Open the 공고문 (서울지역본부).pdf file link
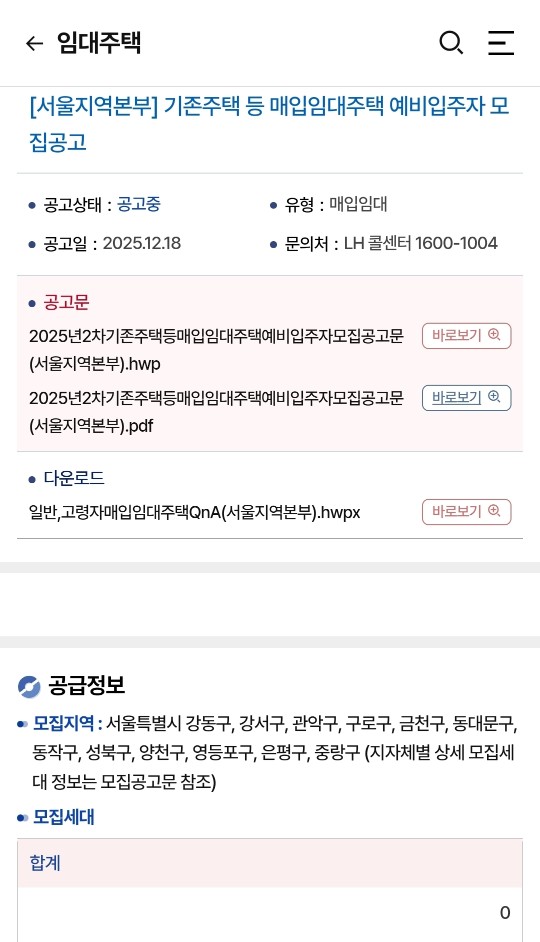Viewport: 540px width, 942px height. [x=216, y=412]
